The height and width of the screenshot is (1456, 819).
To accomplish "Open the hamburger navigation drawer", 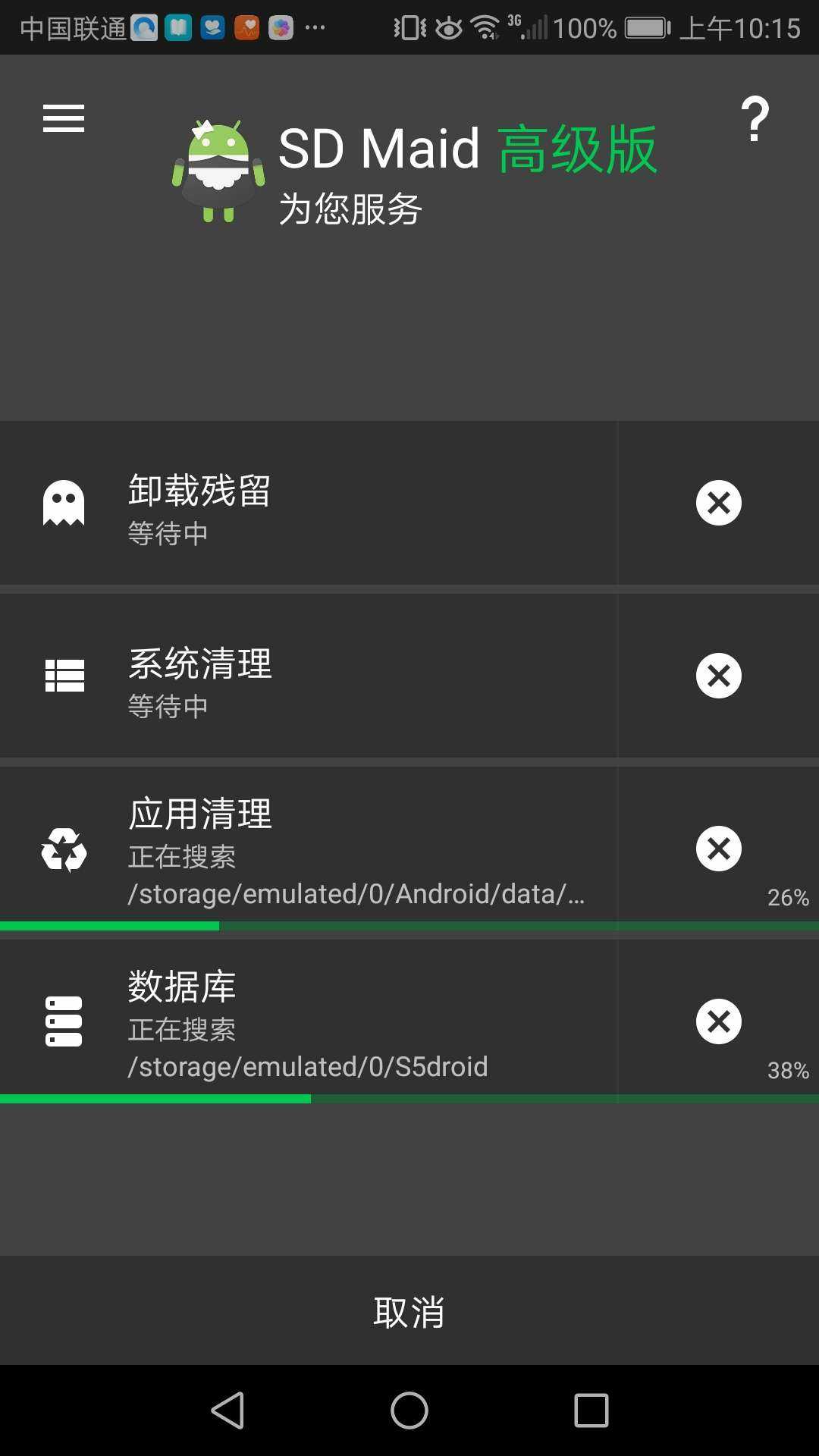I will [x=64, y=118].
